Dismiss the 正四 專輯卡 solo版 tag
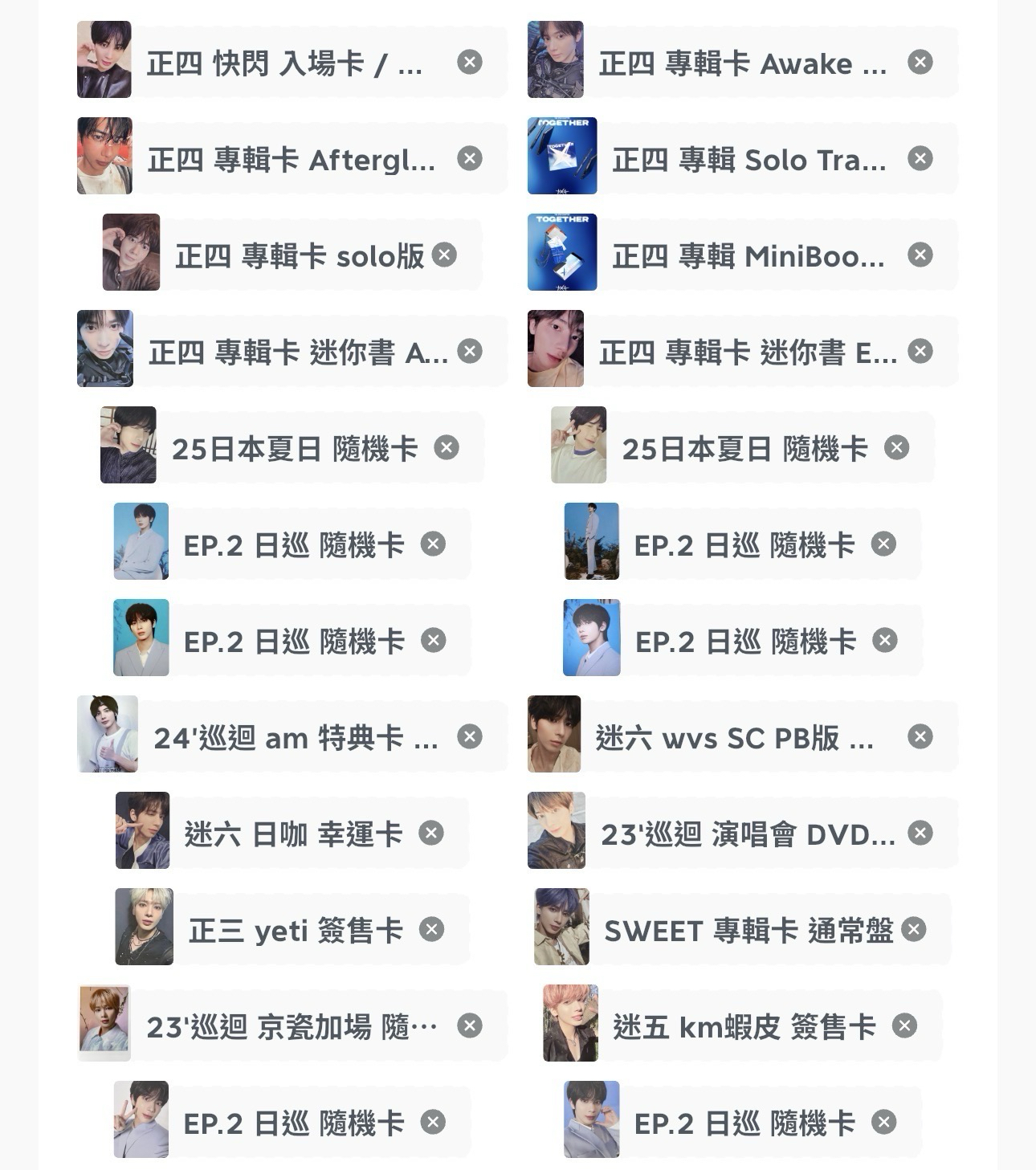 (444, 255)
